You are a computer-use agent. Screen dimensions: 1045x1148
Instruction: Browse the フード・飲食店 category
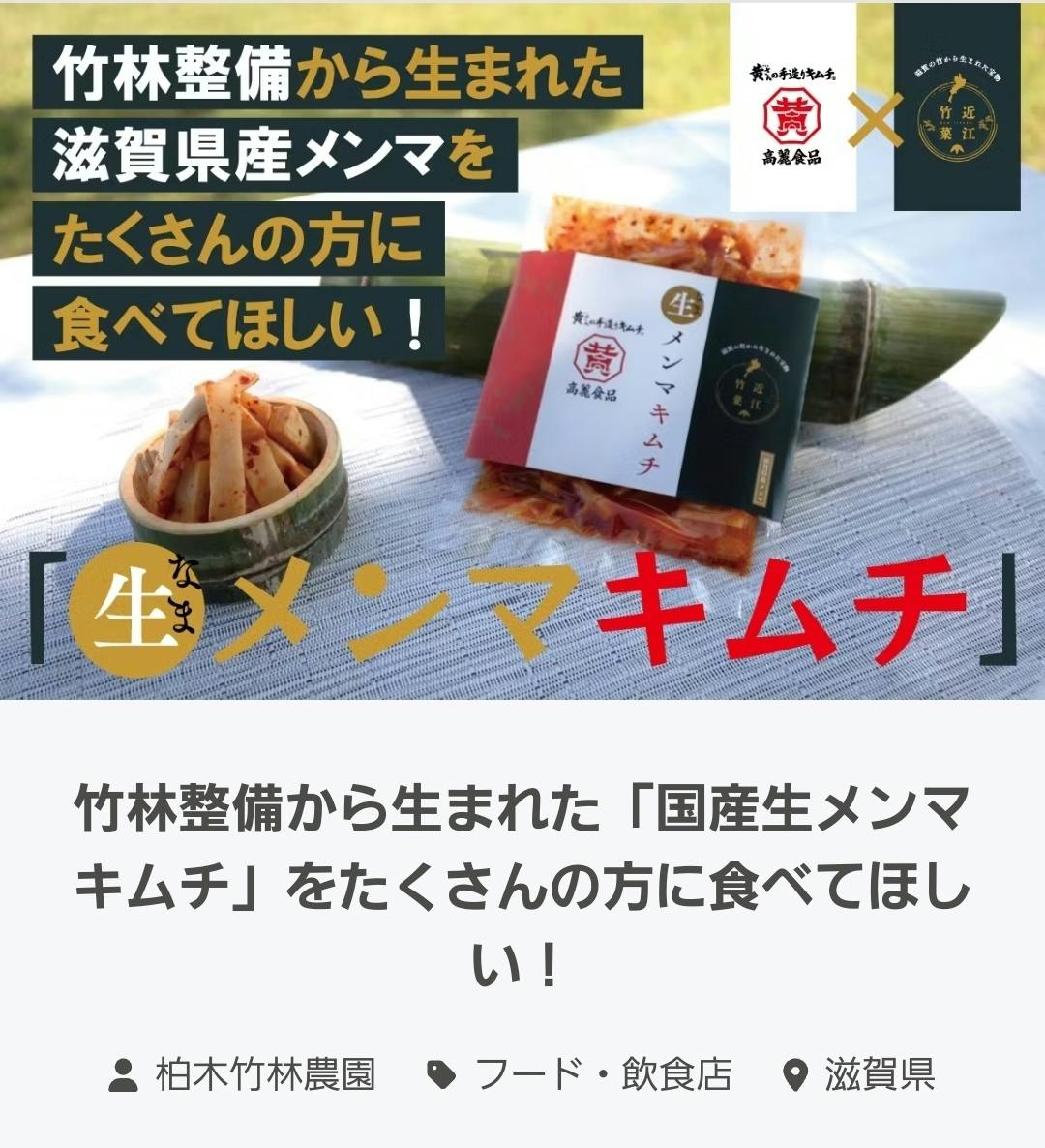(602, 1074)
